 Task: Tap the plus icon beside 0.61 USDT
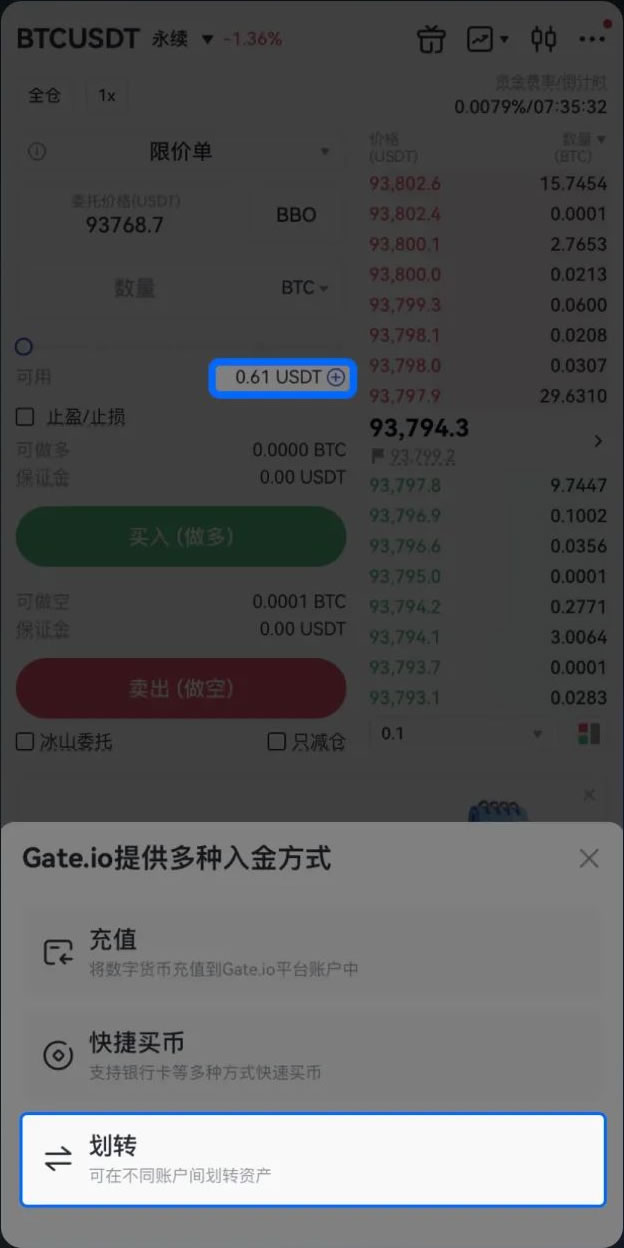tap(336, 378)
